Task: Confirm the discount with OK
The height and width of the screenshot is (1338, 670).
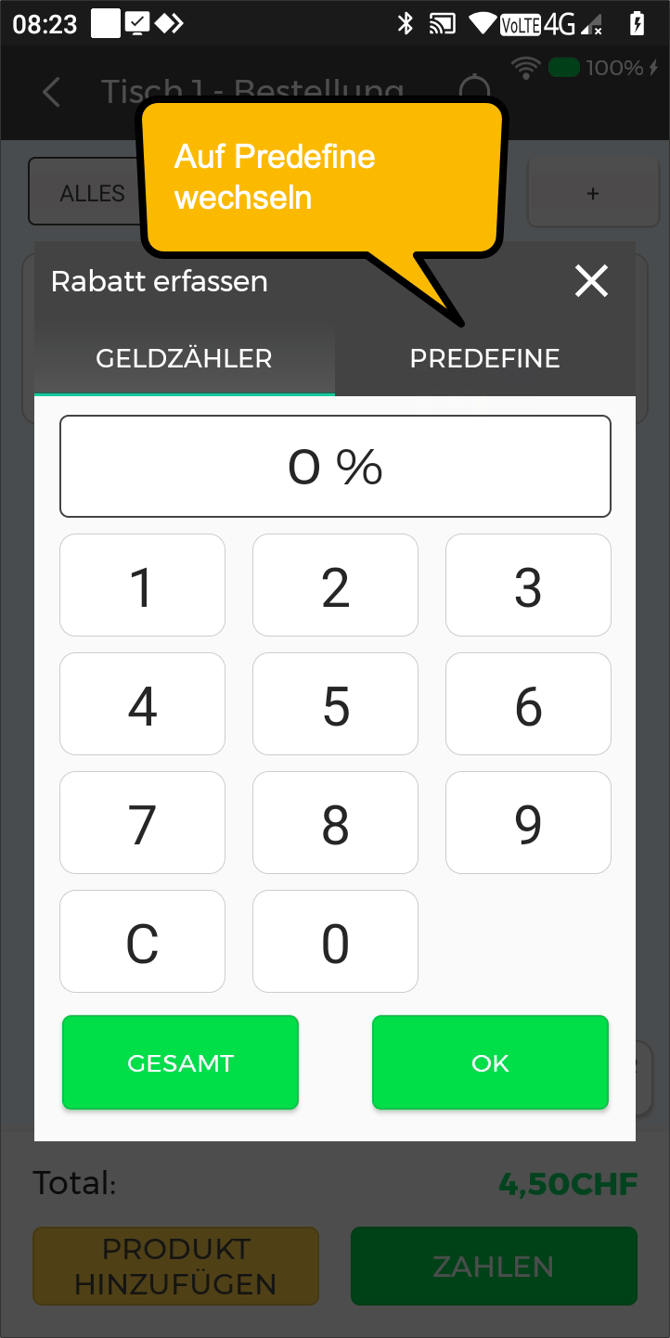Action: [490, 1063]
